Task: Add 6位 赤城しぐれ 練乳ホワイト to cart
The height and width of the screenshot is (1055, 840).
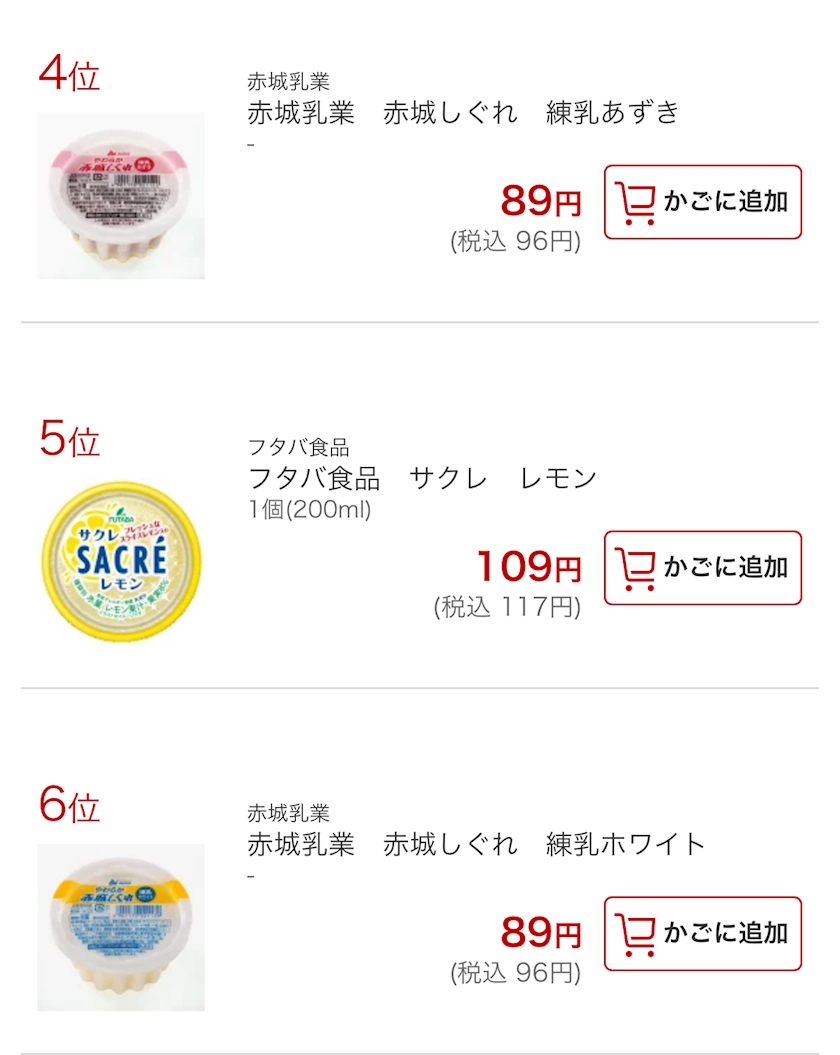Action: [x=702, y=934]
